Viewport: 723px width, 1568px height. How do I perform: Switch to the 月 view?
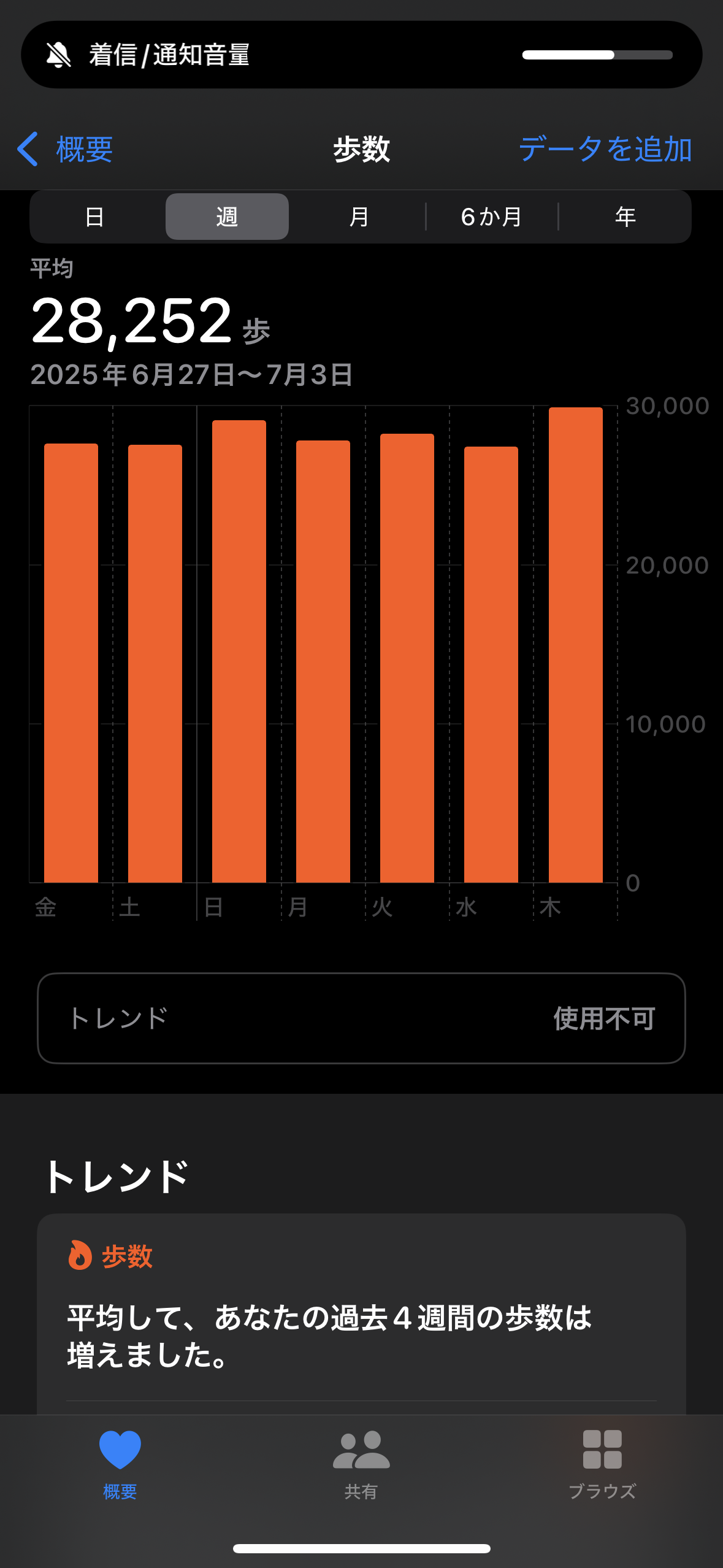click(359, 217)
